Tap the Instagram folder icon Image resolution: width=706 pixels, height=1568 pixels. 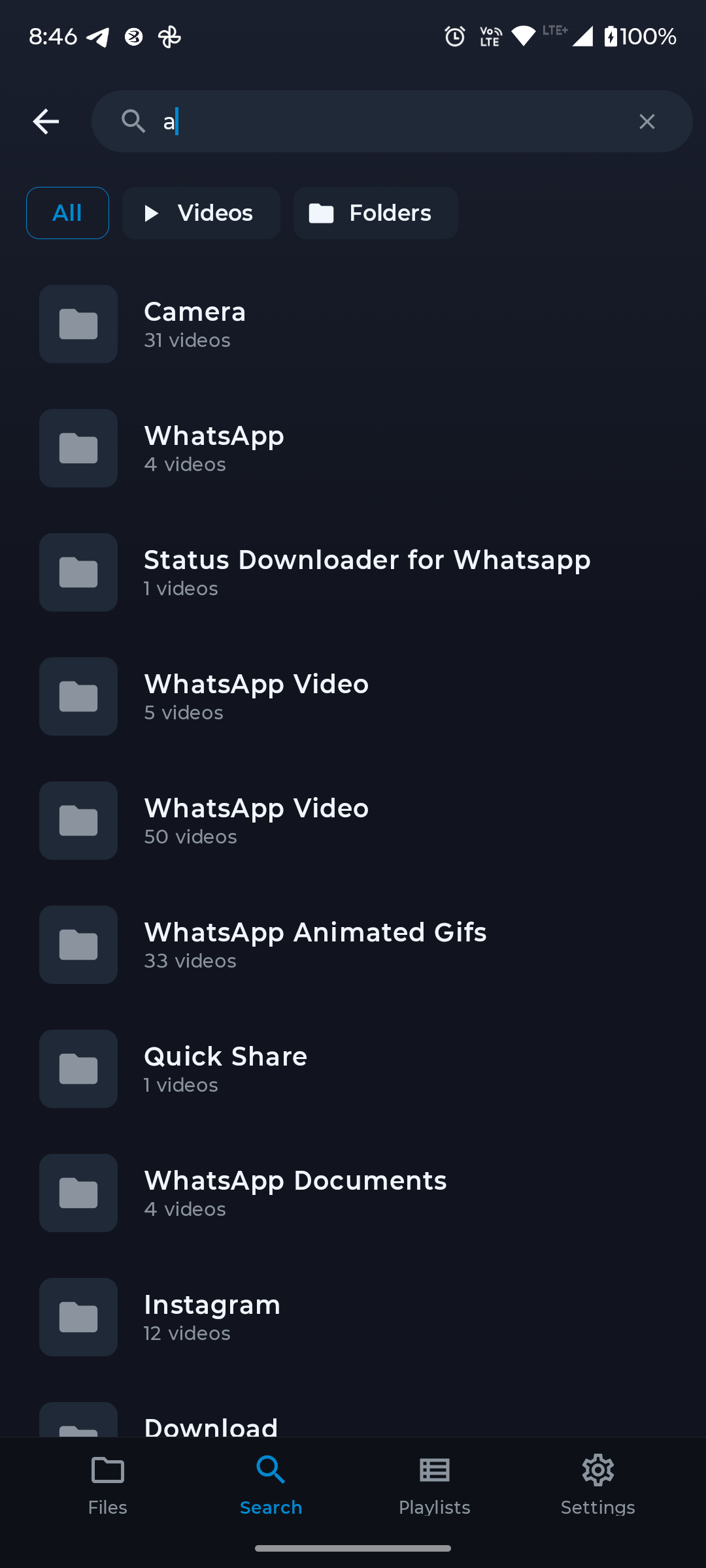78,1317
